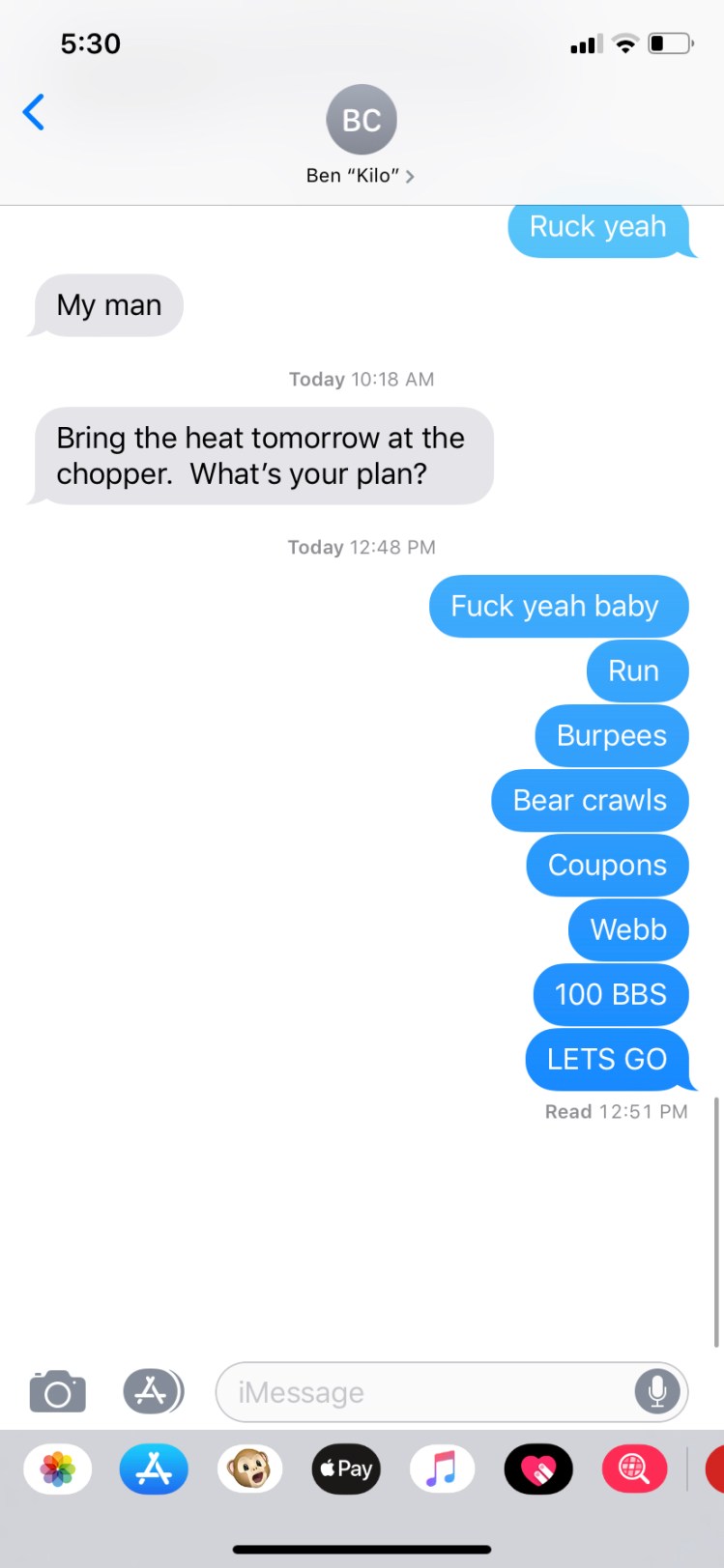Go back to the conversations list
Screen dimensions: 724x1568
[x=34, y=113]
